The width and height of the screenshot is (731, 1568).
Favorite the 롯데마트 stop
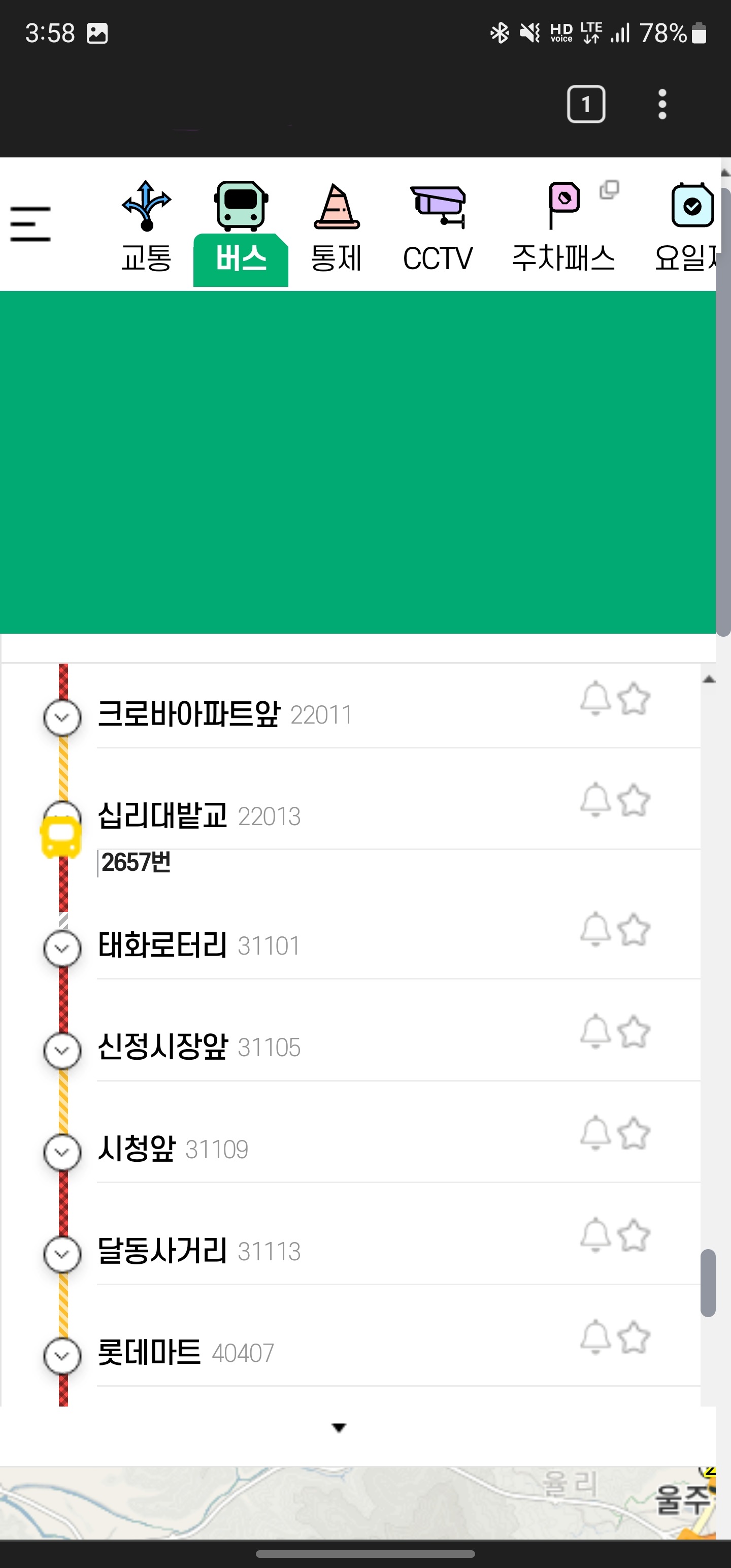634,1337
